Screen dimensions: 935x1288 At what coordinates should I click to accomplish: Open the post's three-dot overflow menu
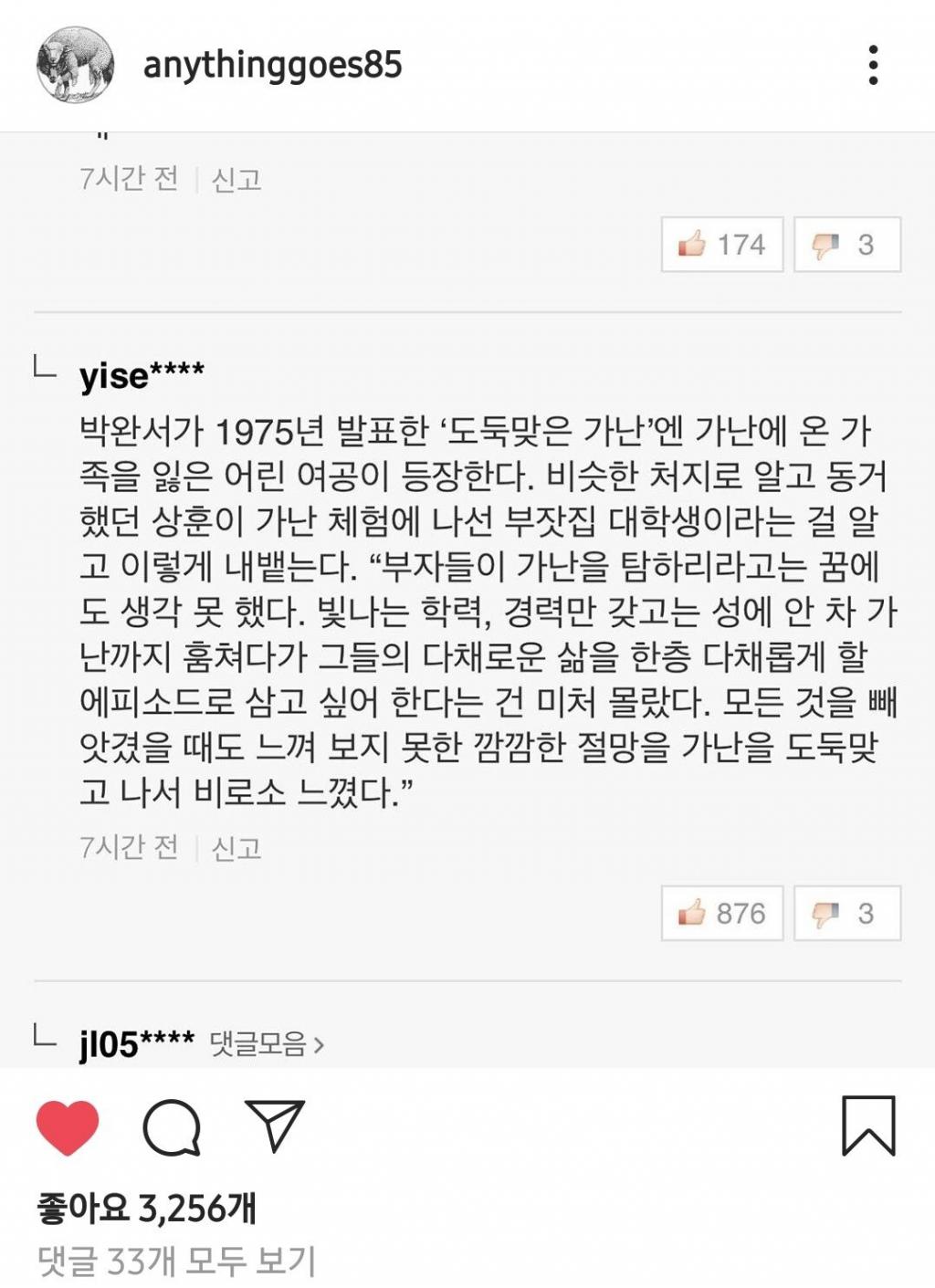(x=873, y=65)
